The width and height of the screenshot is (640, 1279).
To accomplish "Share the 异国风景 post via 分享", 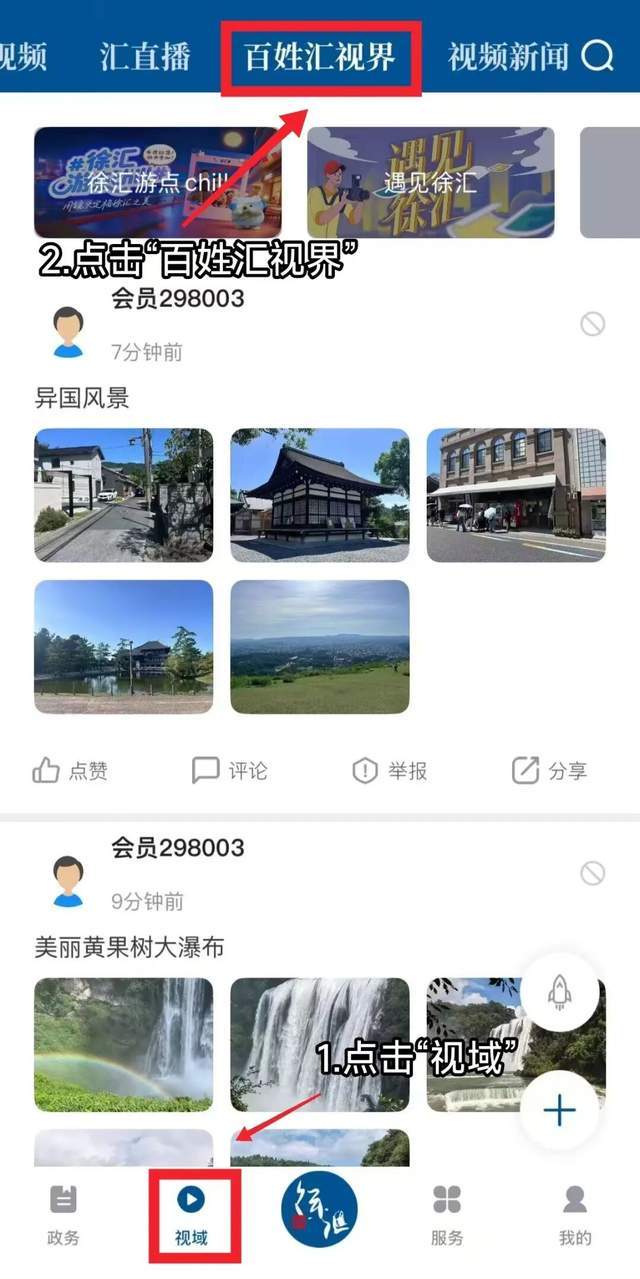I will (550, 770).
